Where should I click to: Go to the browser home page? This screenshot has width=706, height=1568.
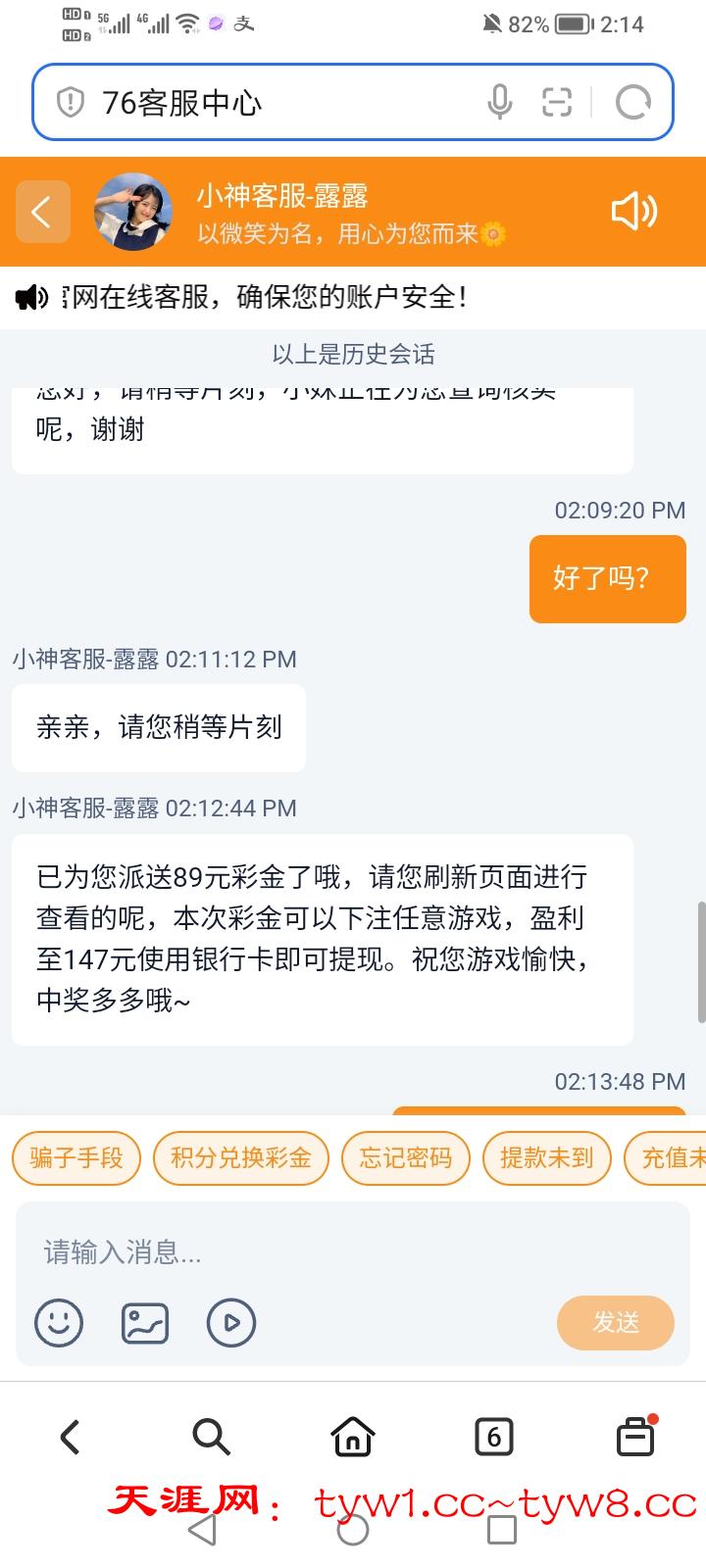point(353,1437)
